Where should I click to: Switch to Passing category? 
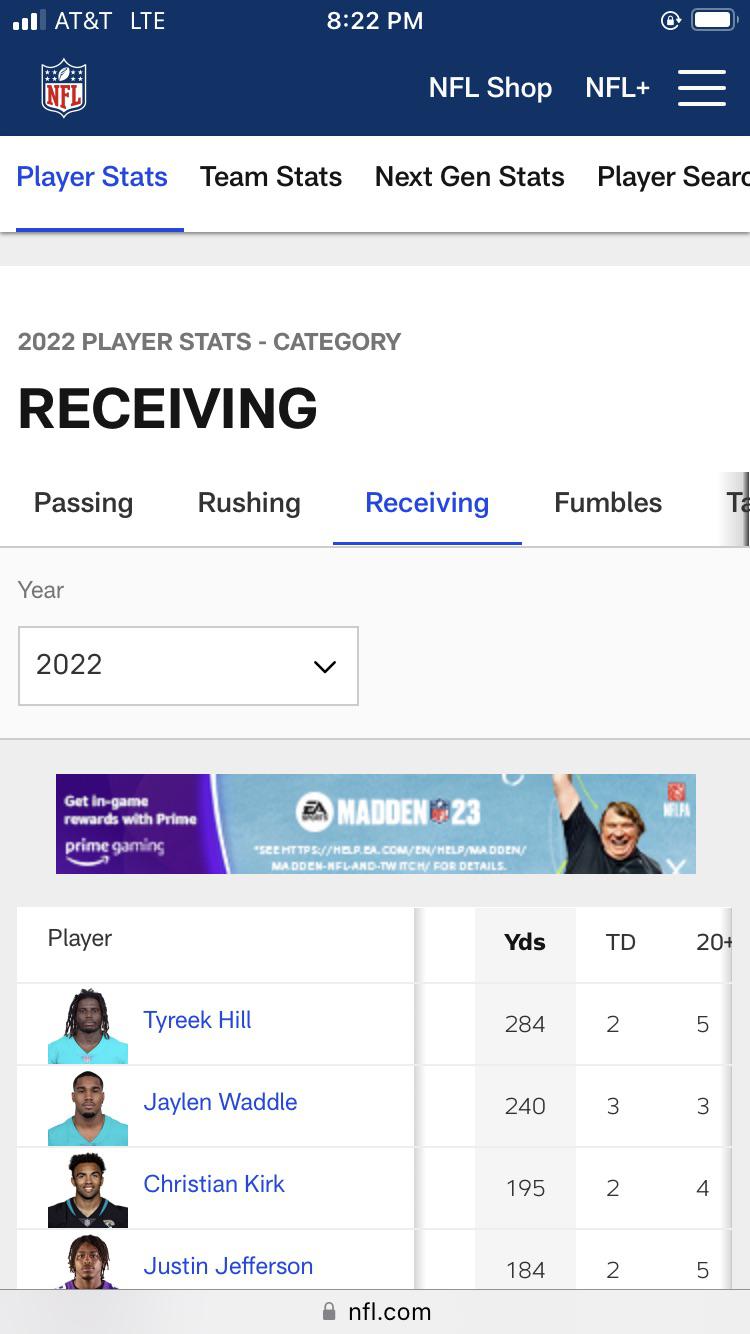83,503
